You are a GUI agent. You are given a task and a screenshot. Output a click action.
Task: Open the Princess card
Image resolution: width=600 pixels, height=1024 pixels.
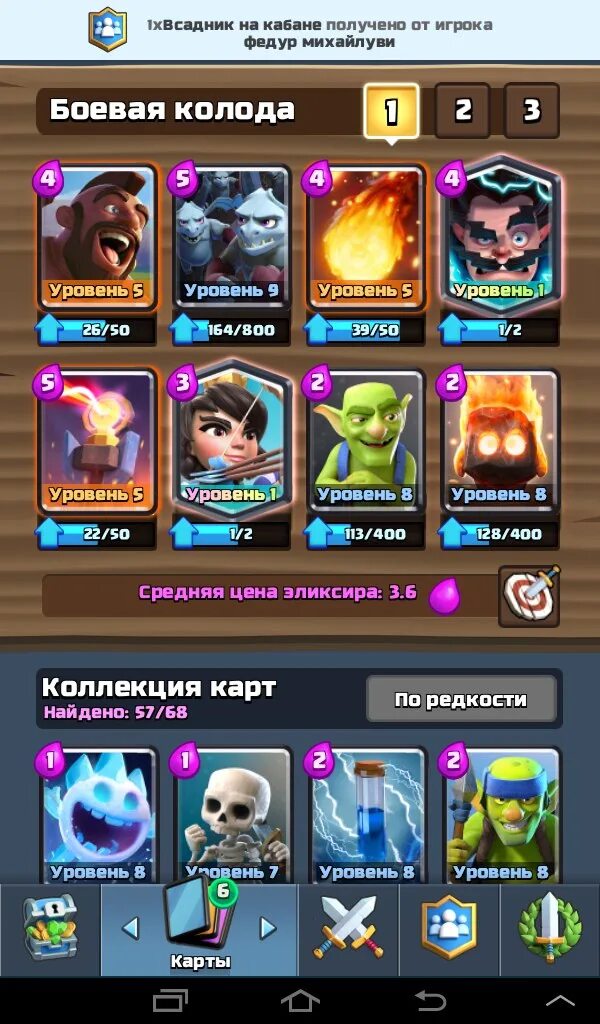click(232, 441)
